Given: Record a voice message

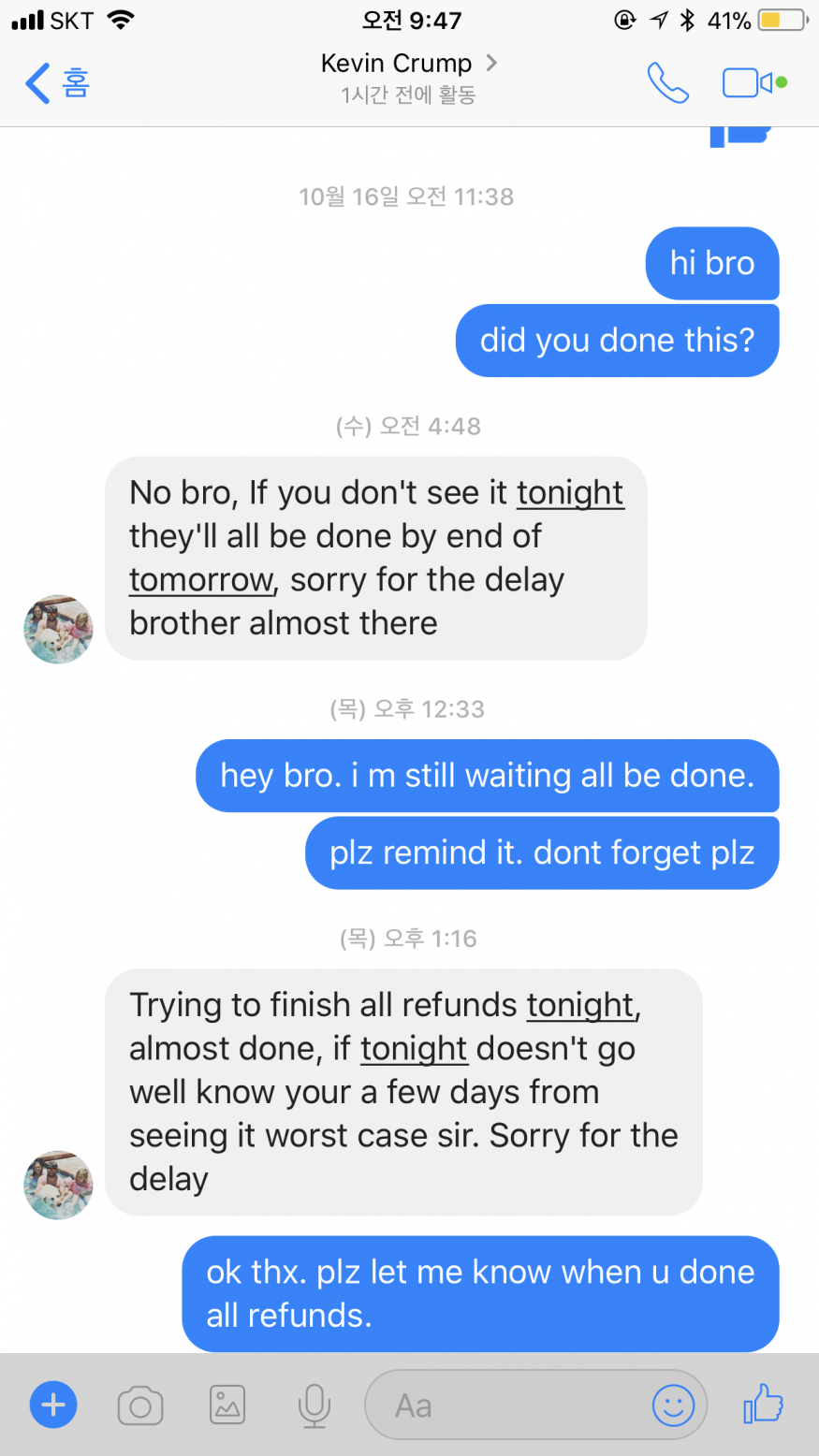Looking at the screenshot, I should tap(314, 1405).
